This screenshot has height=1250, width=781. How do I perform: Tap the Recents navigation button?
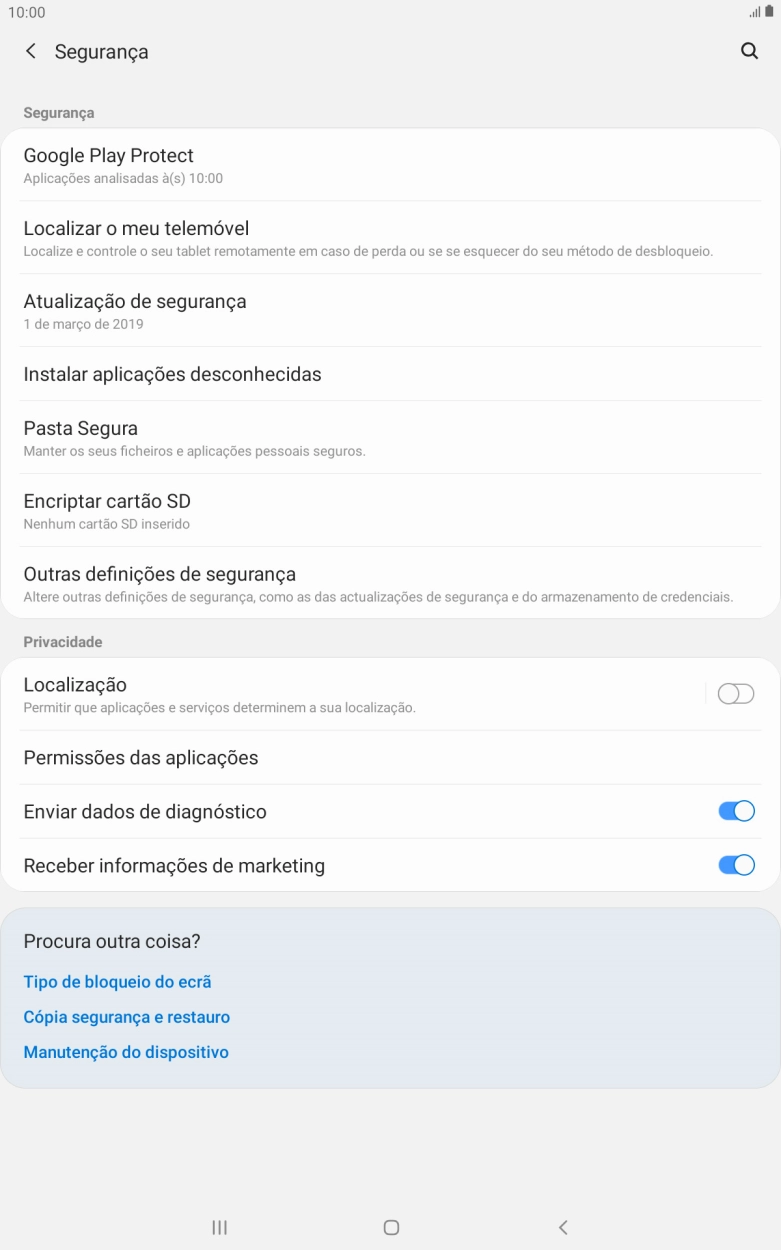219,1227
